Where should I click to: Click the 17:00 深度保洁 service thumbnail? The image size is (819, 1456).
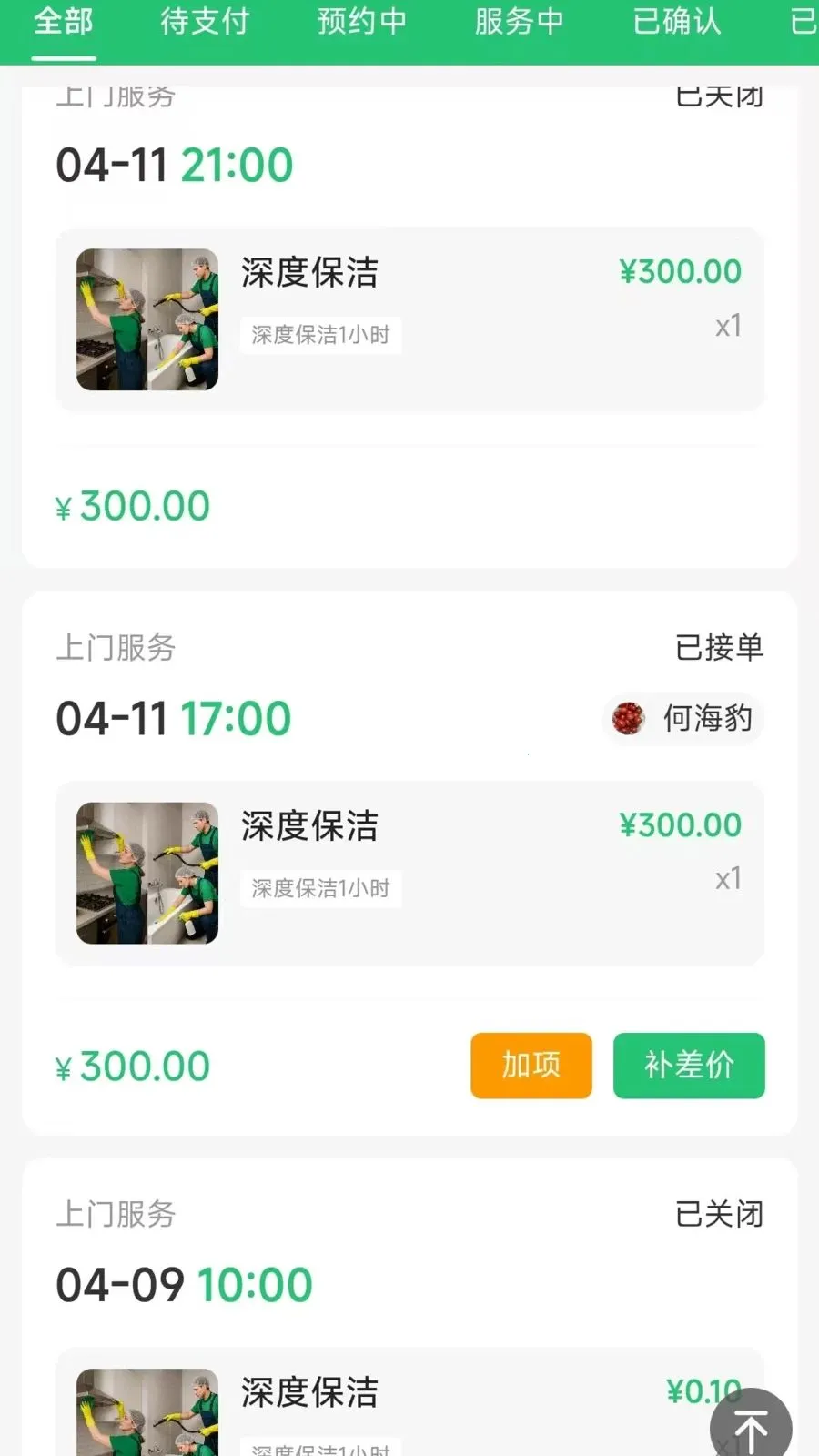coord(146,872)
